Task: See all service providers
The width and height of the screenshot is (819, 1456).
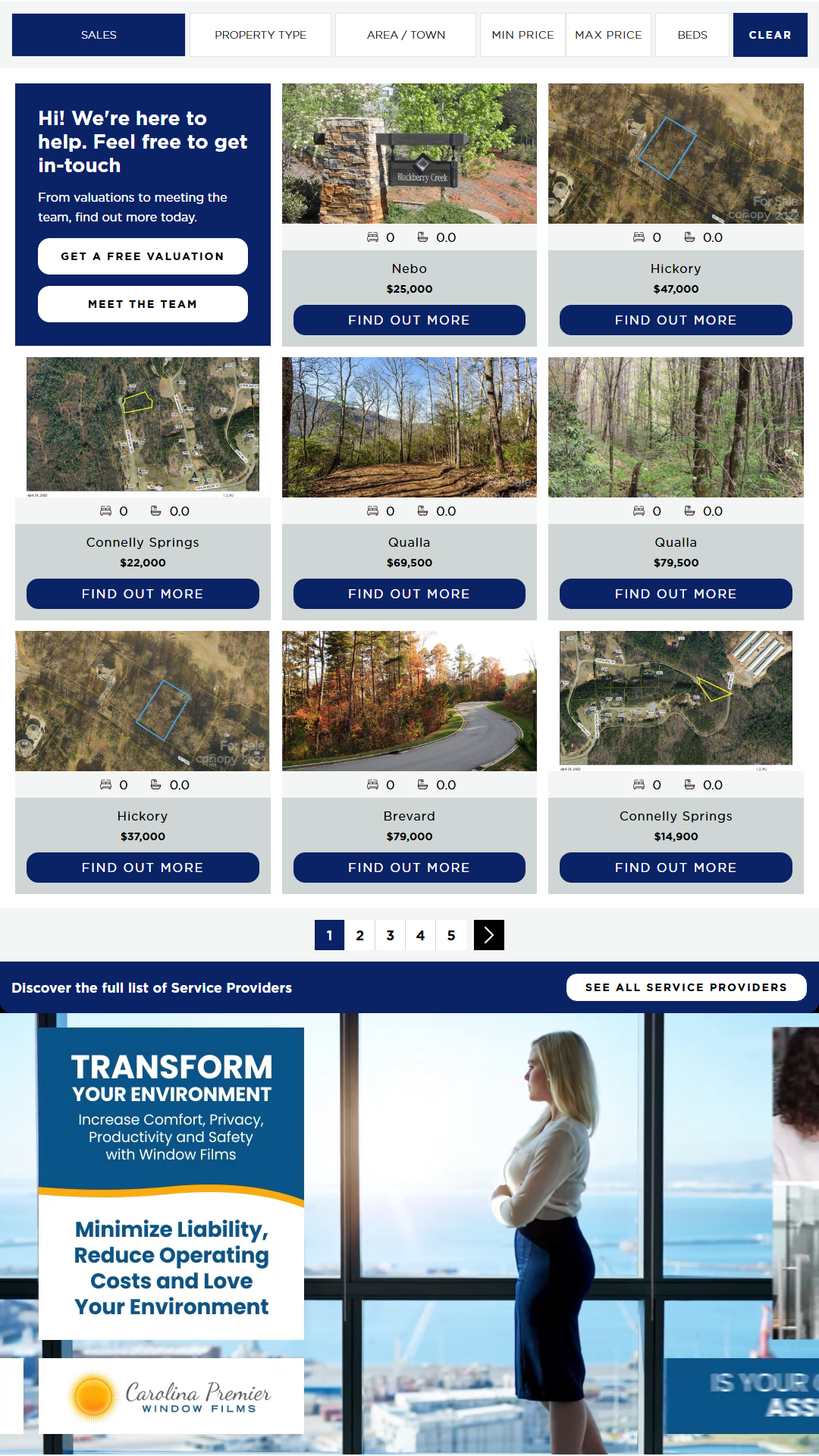Action: 686,987
